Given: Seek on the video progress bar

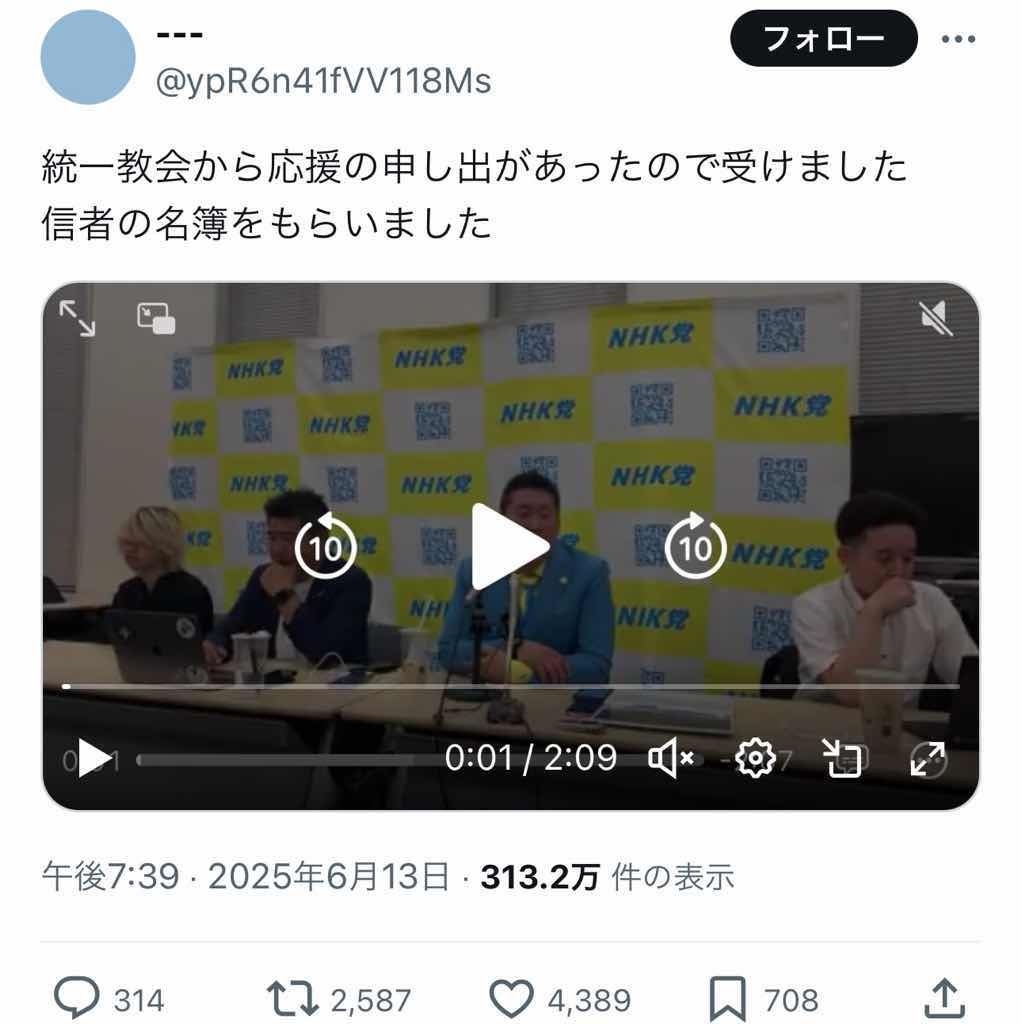Looking at the screenshot, I should click(510, 686).
